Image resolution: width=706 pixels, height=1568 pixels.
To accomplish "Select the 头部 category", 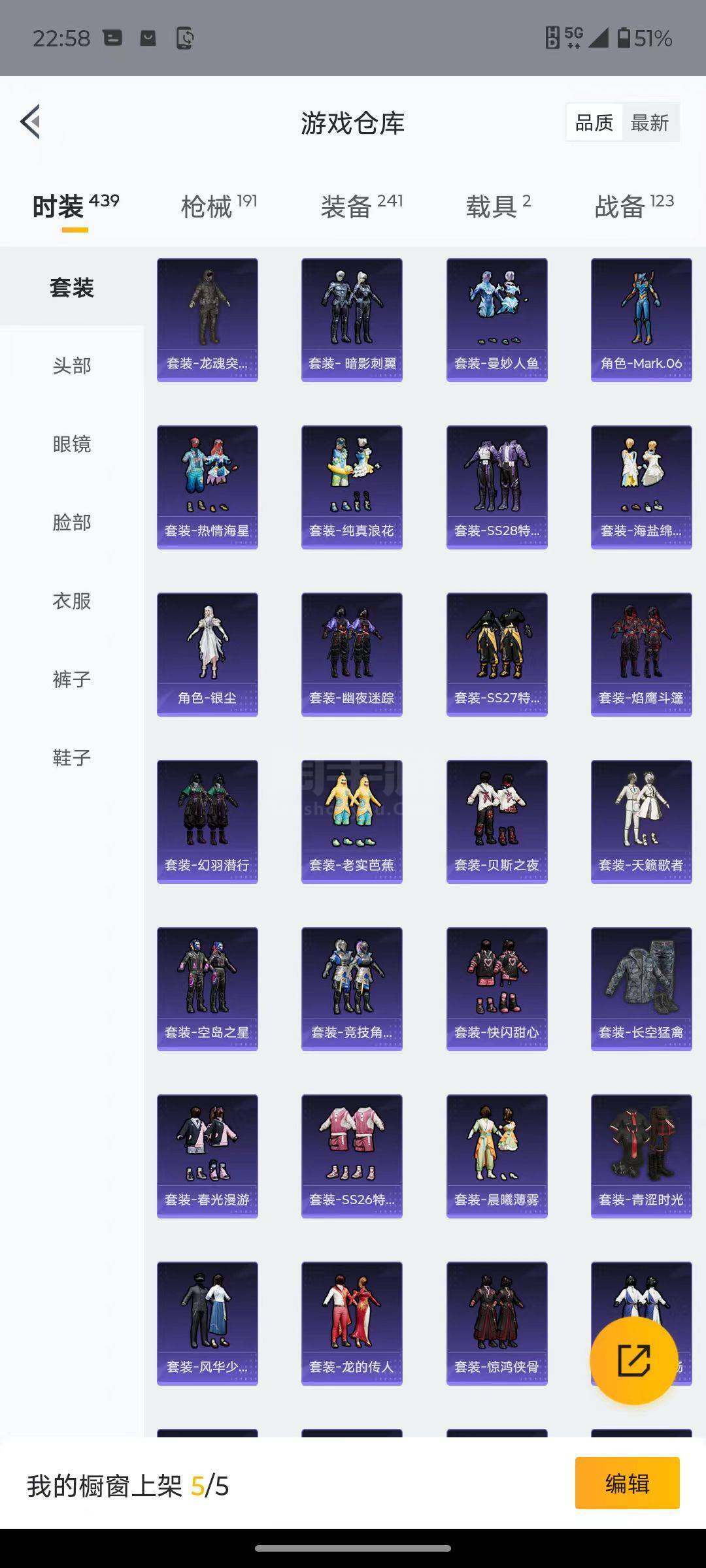I will [72, 365].
